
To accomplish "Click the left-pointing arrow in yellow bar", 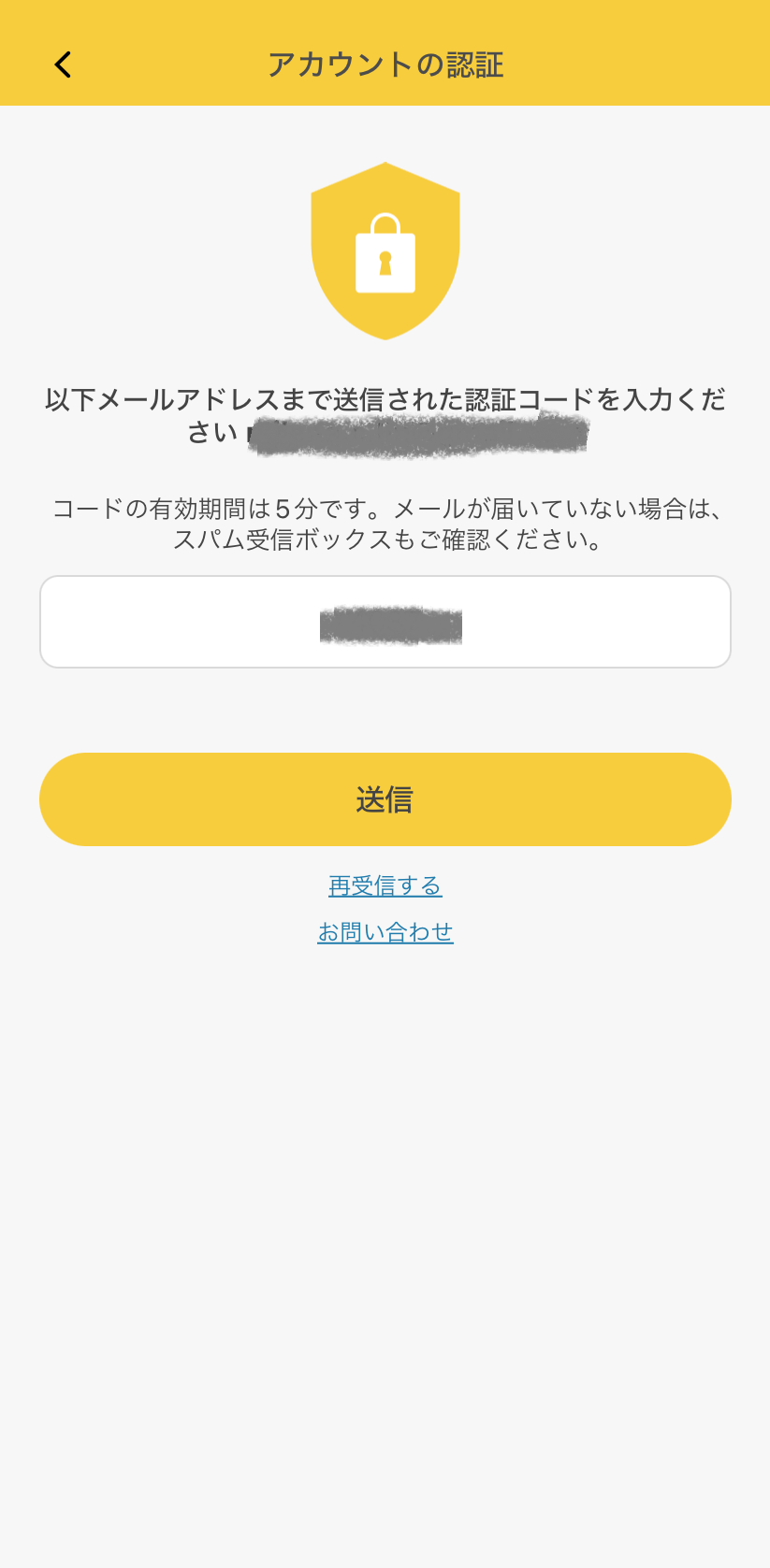I will click(x=62, y=65).
